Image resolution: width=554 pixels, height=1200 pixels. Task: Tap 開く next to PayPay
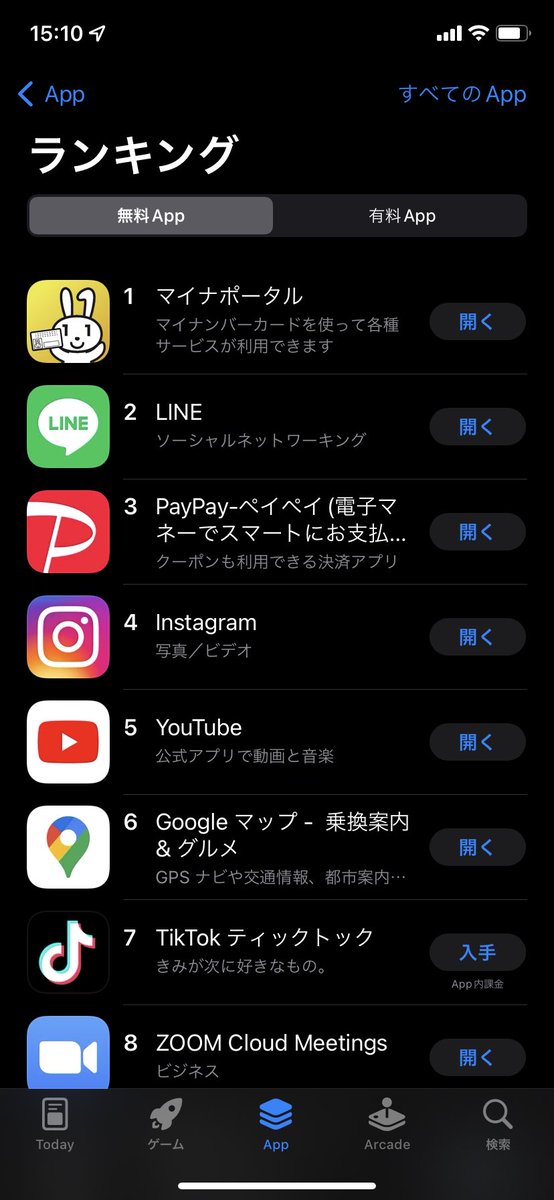[477, 532]
